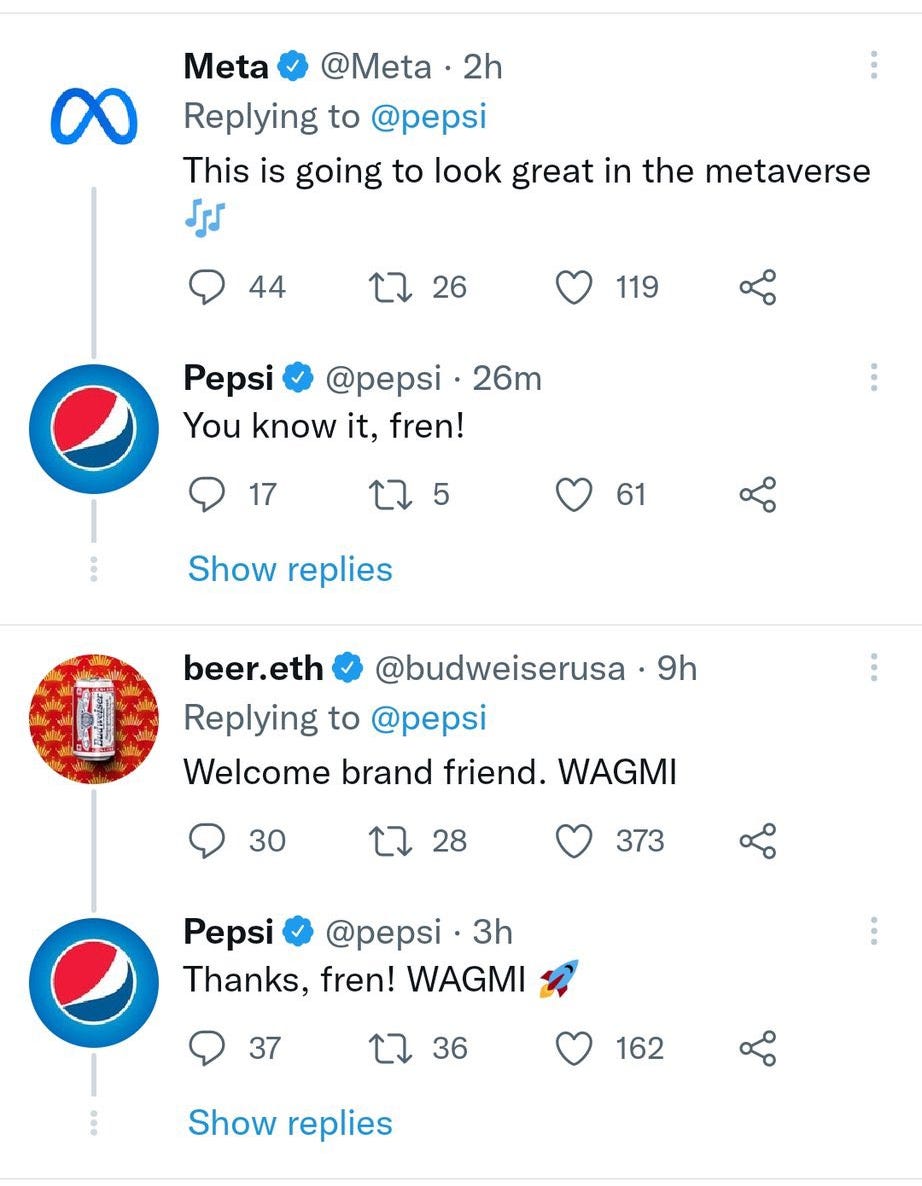The height and width of the screenshot is (1186, 922).
Task: Reply to beer.eth's WAGMI tweet
Action: [207, 840]
